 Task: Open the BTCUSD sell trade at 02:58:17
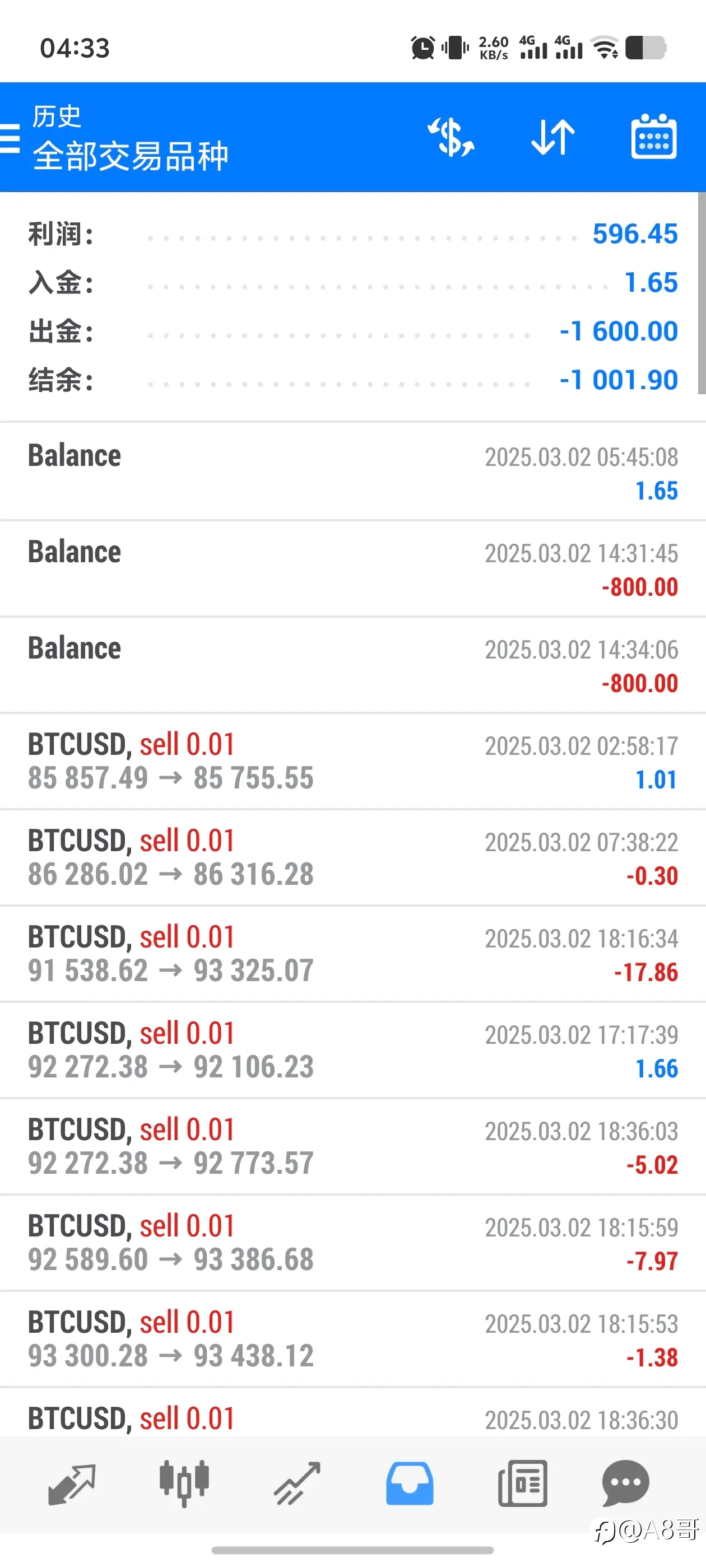(352, 761)
